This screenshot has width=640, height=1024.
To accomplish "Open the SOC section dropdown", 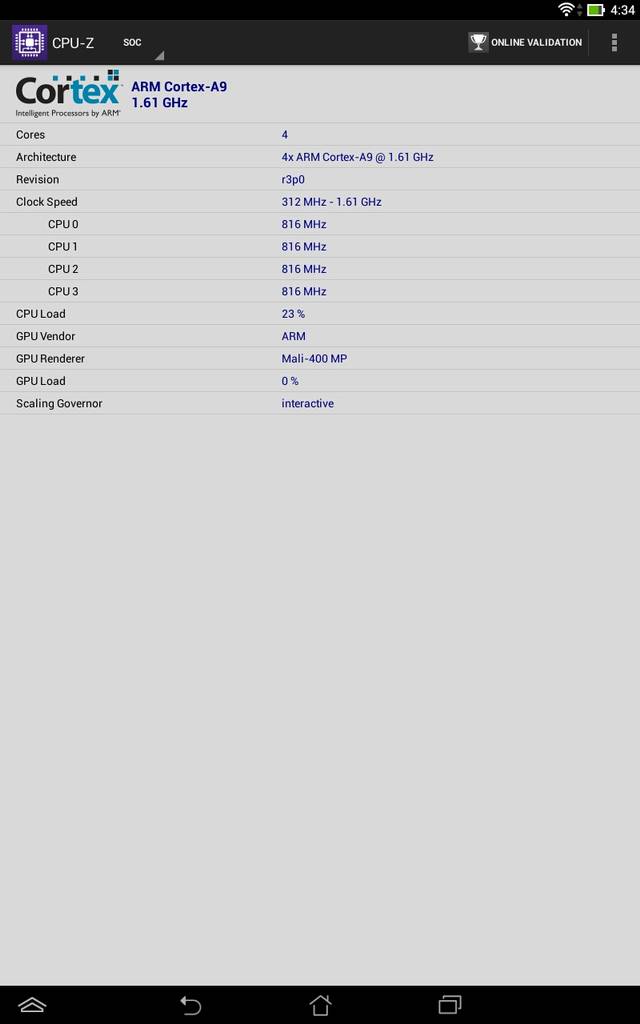I will pyautogui.click(x=140, y=43).
